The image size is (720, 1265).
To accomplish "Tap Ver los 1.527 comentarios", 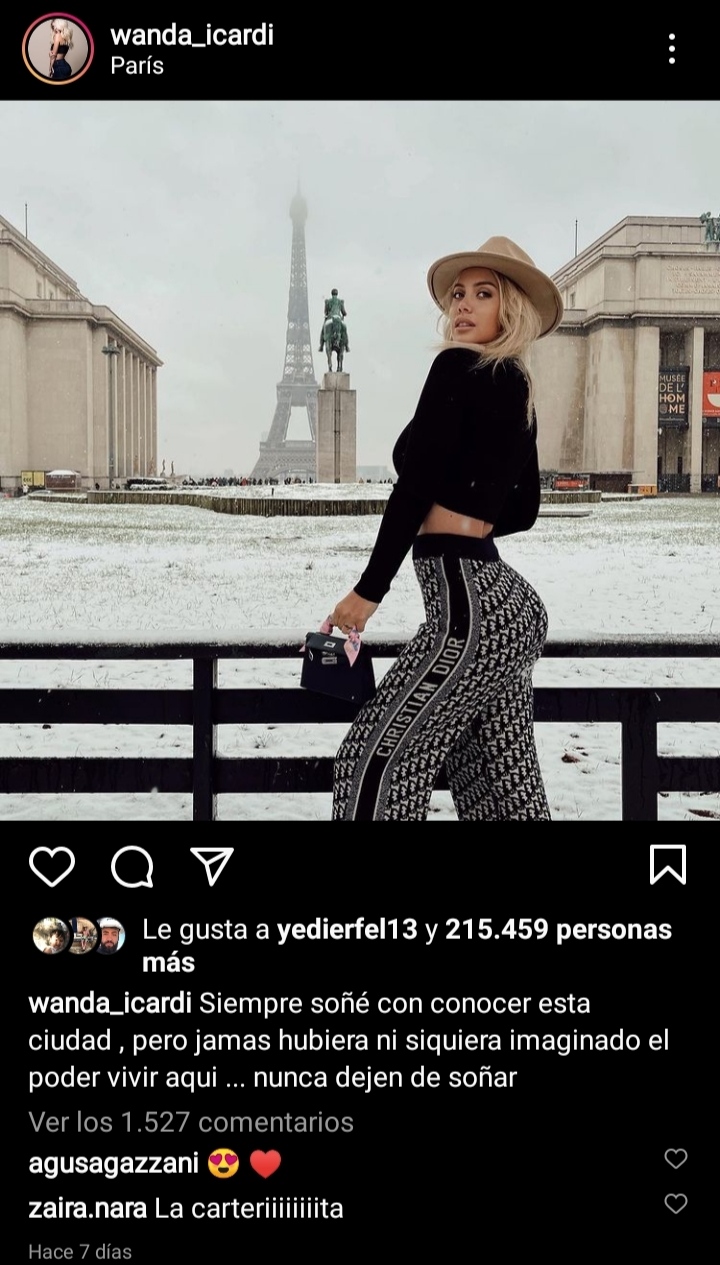I will tap(191, 1122).
